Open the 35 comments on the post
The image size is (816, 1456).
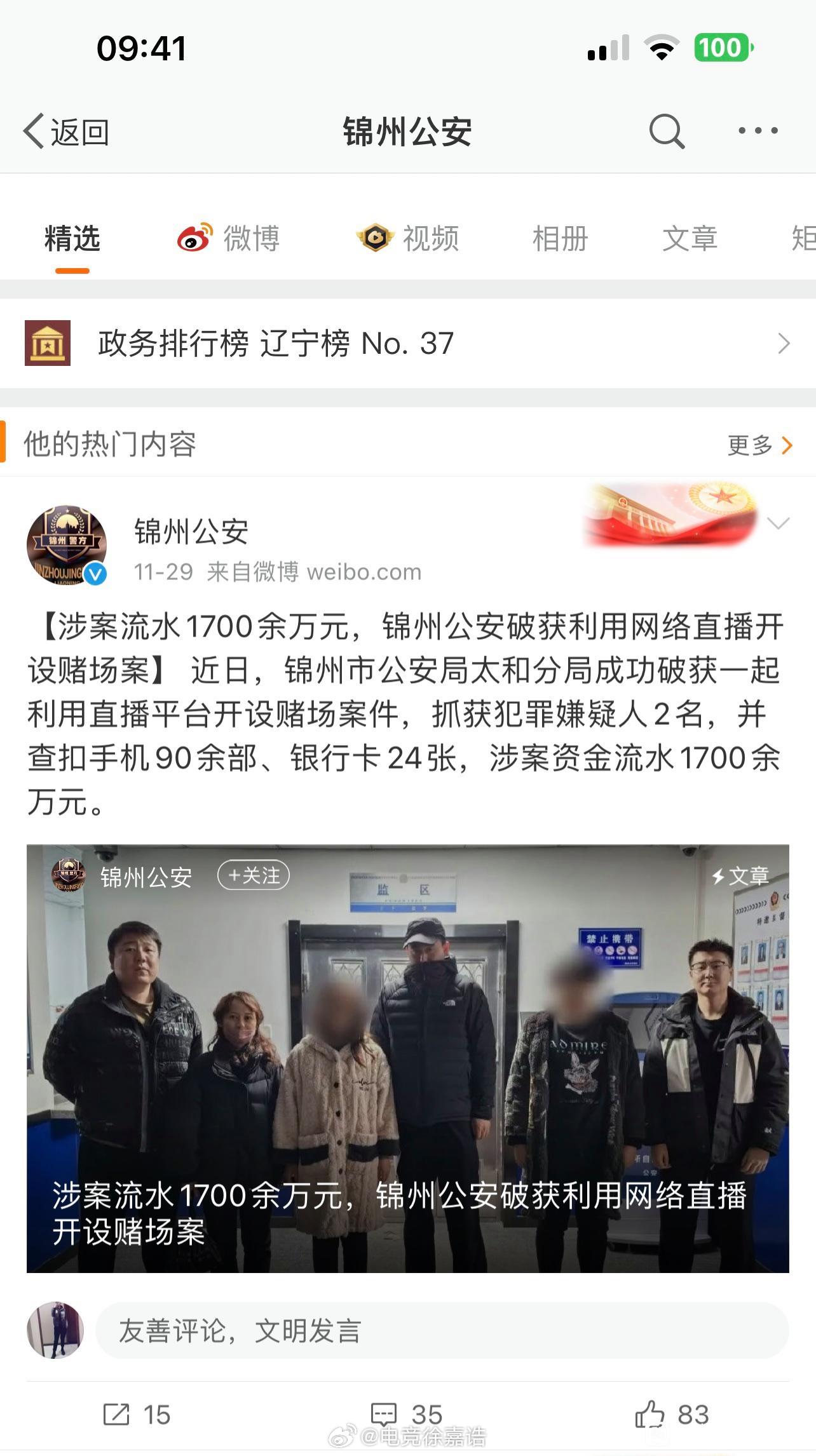coord(407,1415)
